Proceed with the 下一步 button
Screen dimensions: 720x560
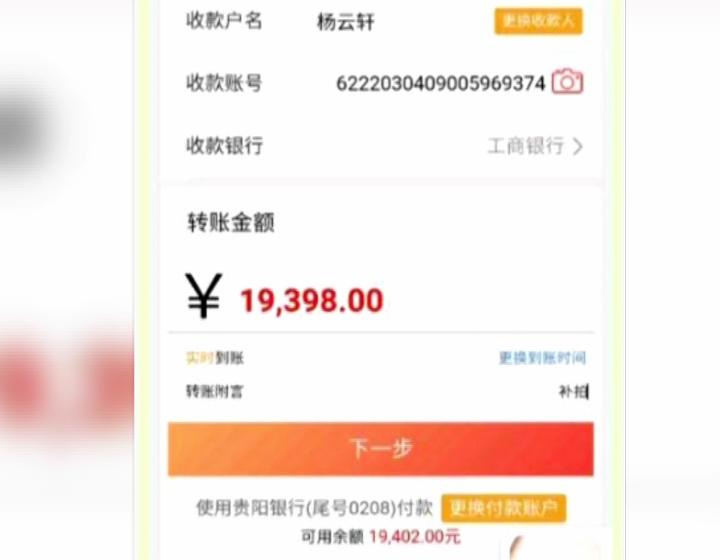pos(380,449)
